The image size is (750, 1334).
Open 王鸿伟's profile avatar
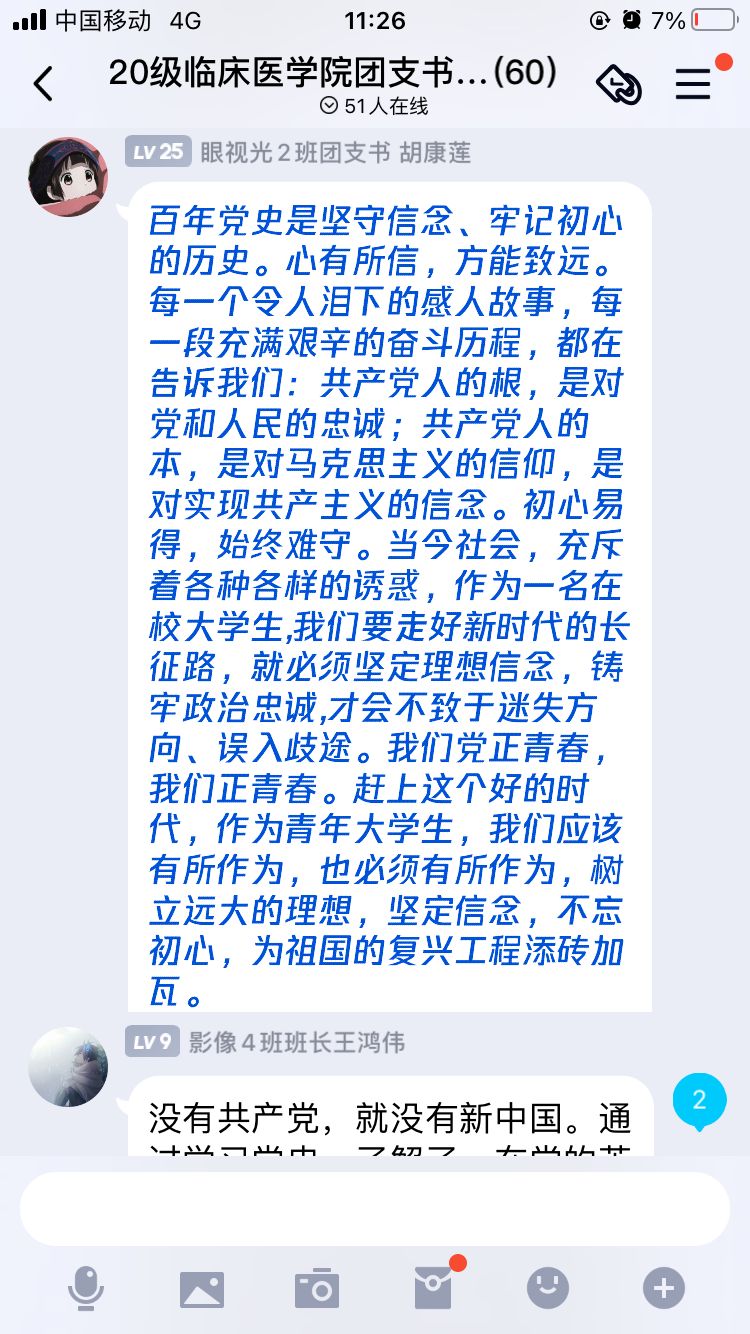(x=68, y=1067)
